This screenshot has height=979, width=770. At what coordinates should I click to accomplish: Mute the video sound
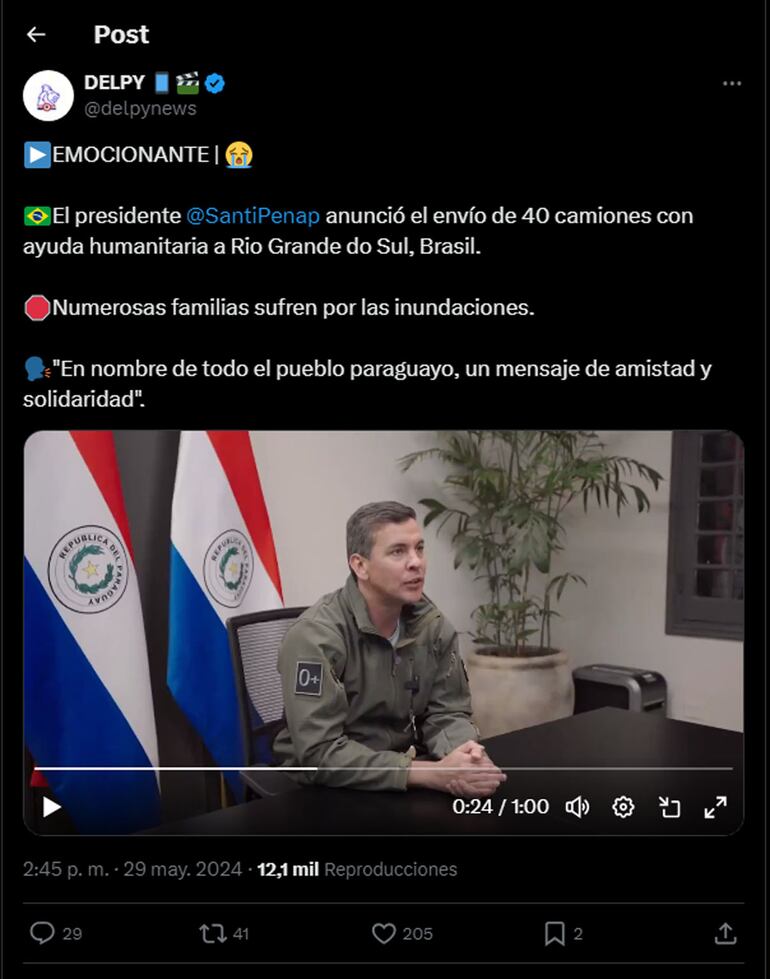pyautogui.click(x=577, y=807)
